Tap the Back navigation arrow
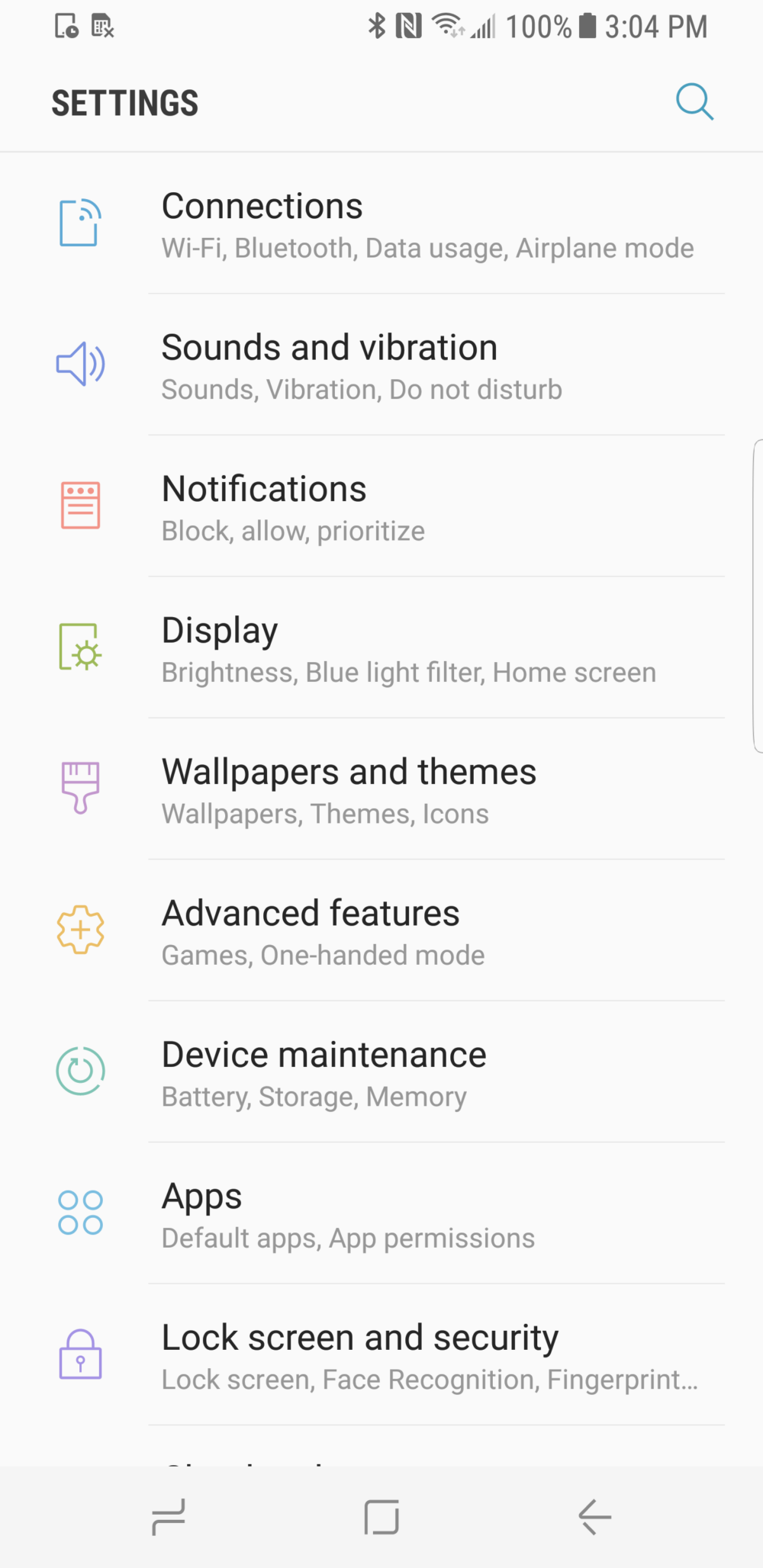The image size is (763, 1568). 594,1516
